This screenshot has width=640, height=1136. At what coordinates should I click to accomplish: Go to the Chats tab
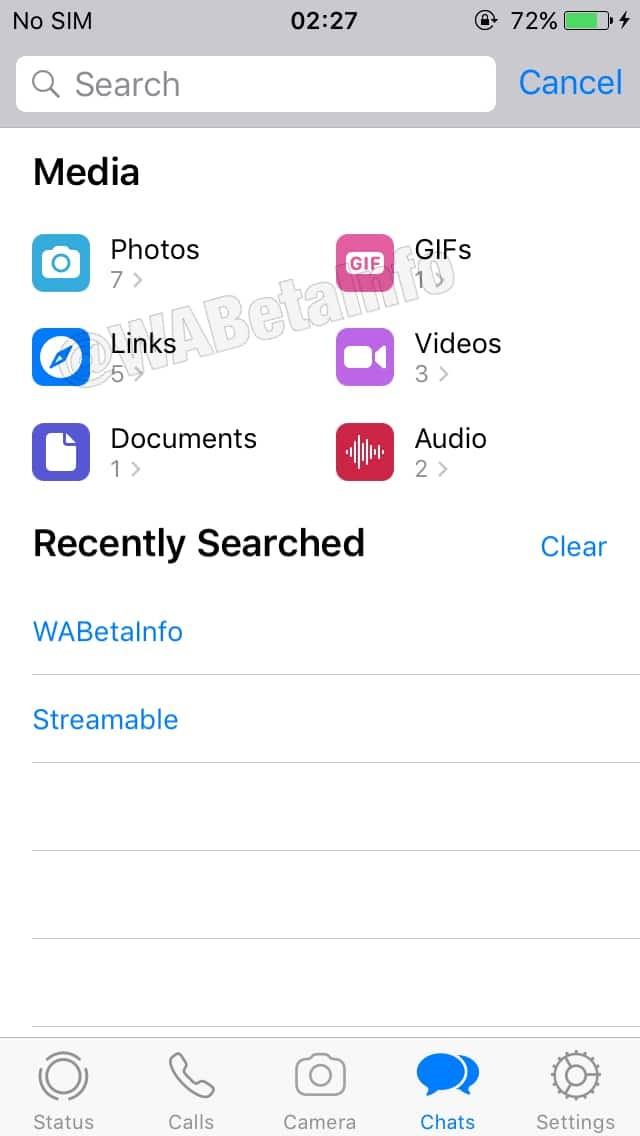pyautogui.click(x=447, y=1090)
